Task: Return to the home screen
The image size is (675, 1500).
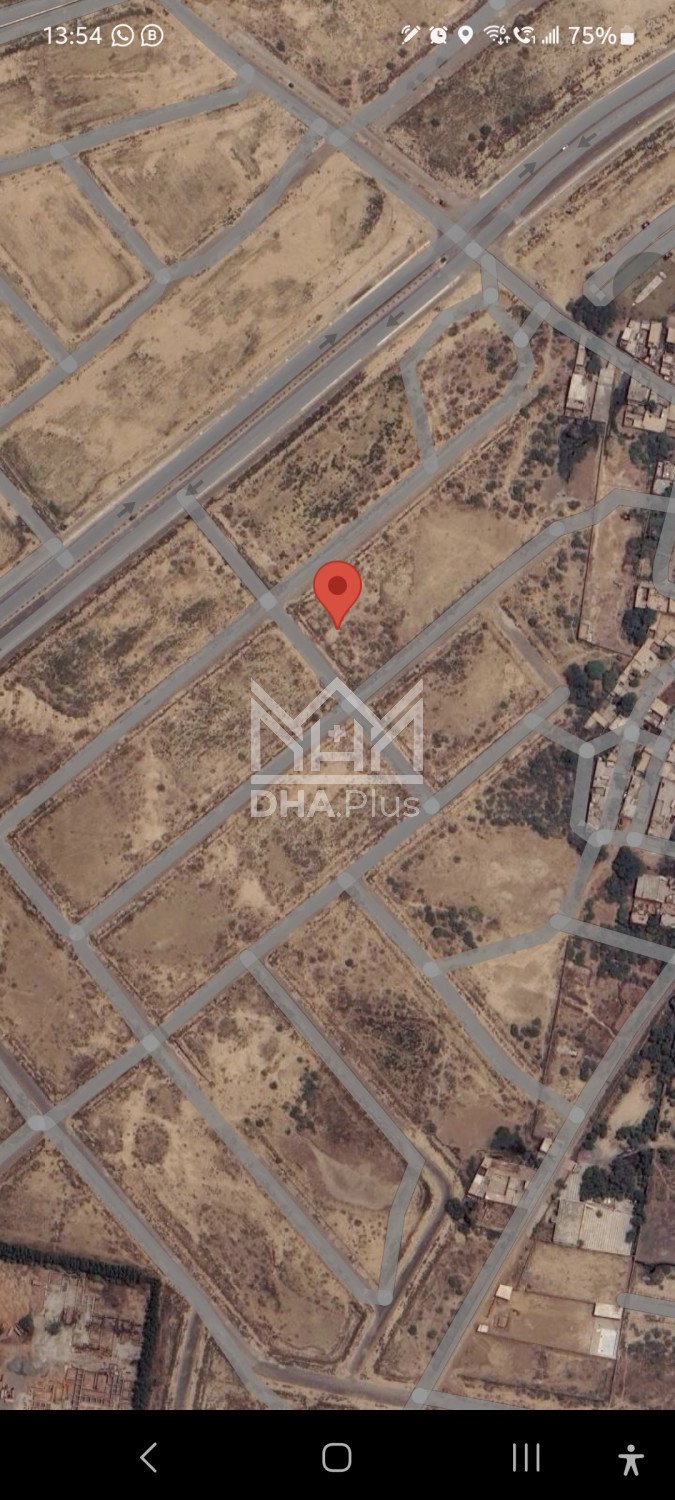Action: click(337, 1457)
